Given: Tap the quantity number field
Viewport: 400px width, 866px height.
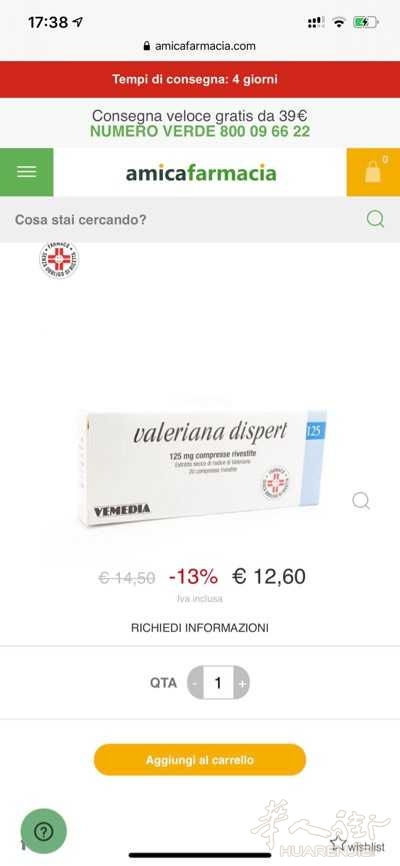Looking at the screenshot, I should (218, 683).
